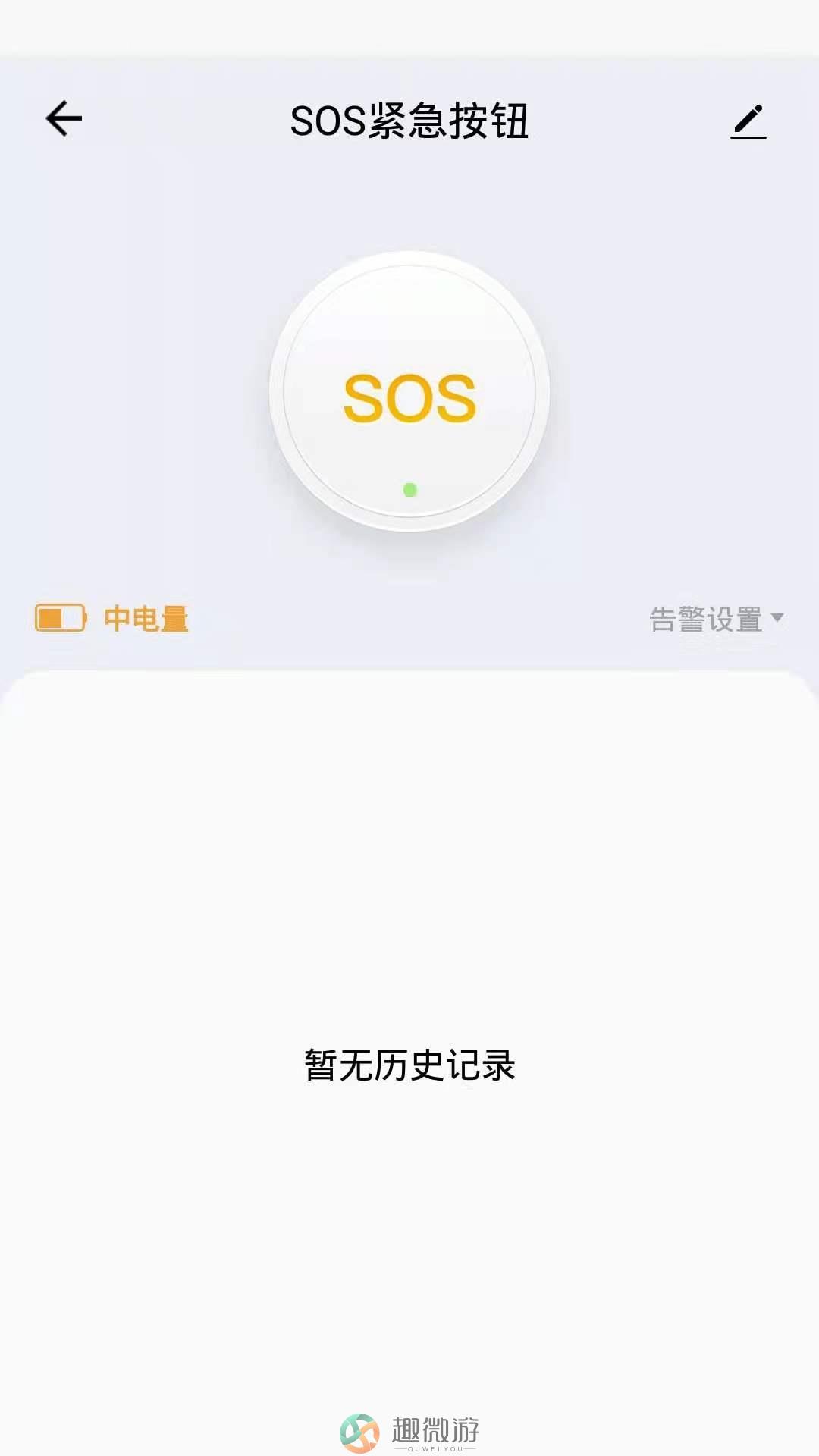Expand the 告警设置 dropdown
Viewport: 819px width, 1456px height.
(x=717, y=619)
